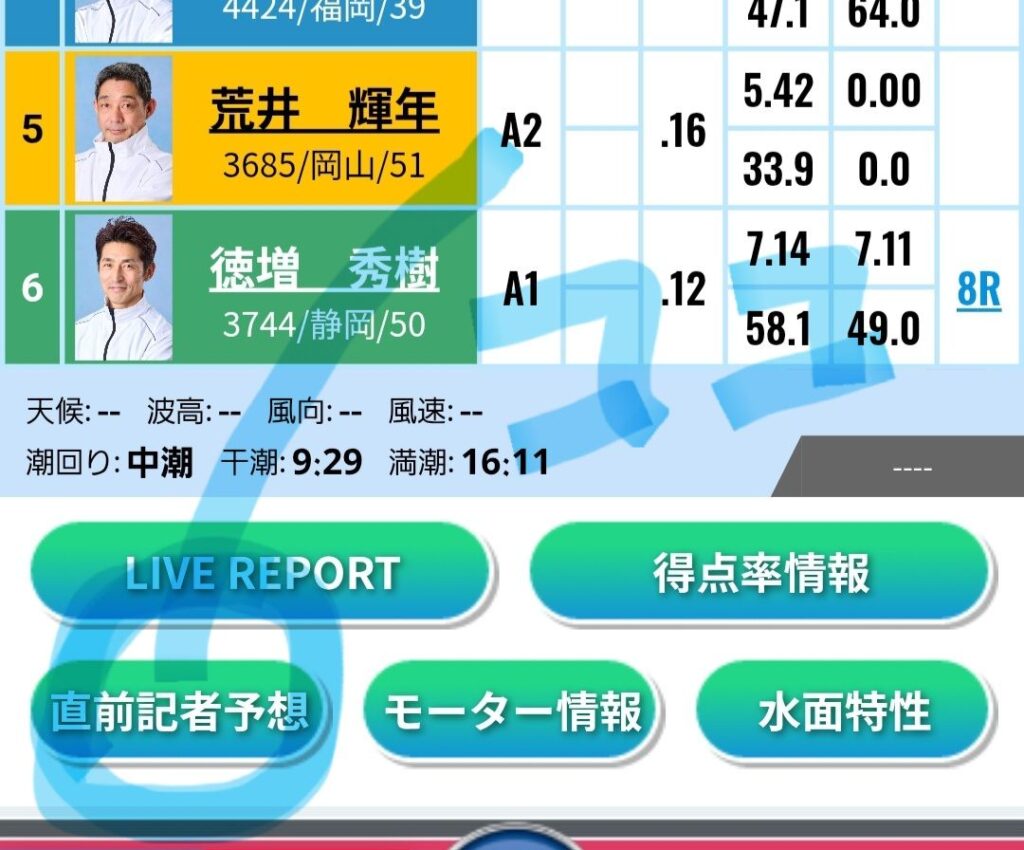Open the 8R race link
1024x850 pixels.
coord(978,290)
